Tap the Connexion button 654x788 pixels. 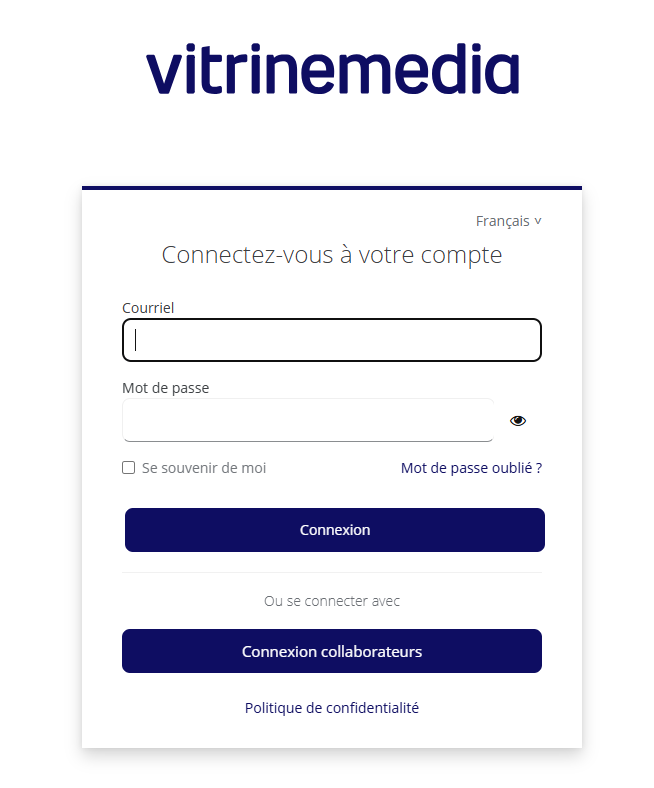[x=335, y=530]
